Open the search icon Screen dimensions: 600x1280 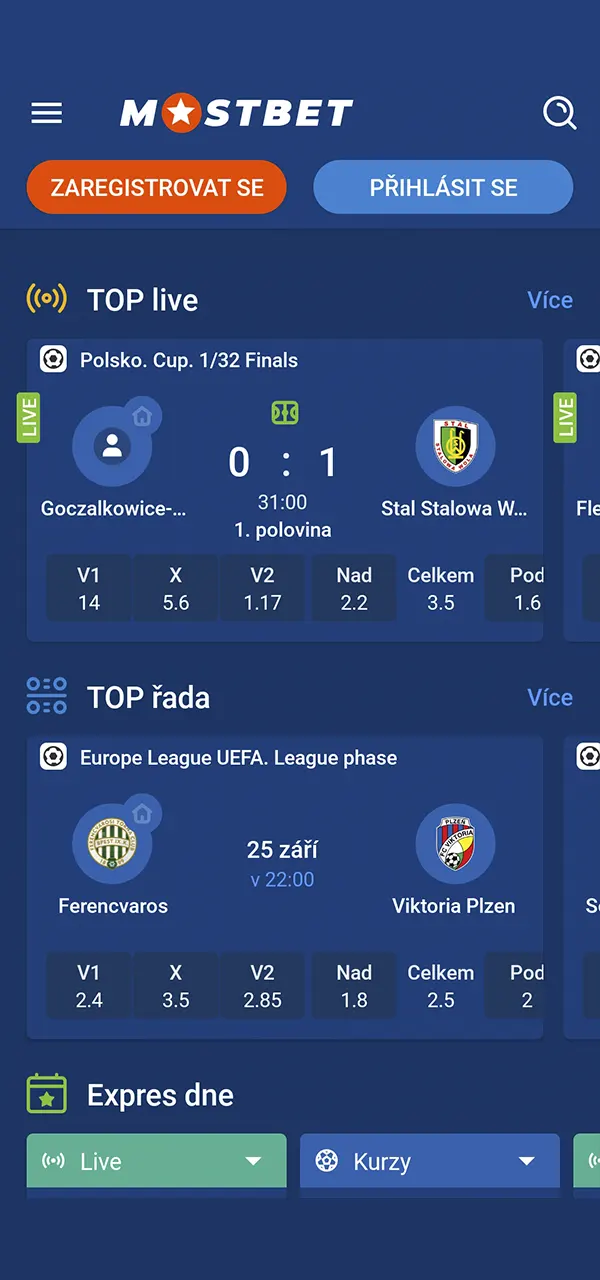point(559,113)
